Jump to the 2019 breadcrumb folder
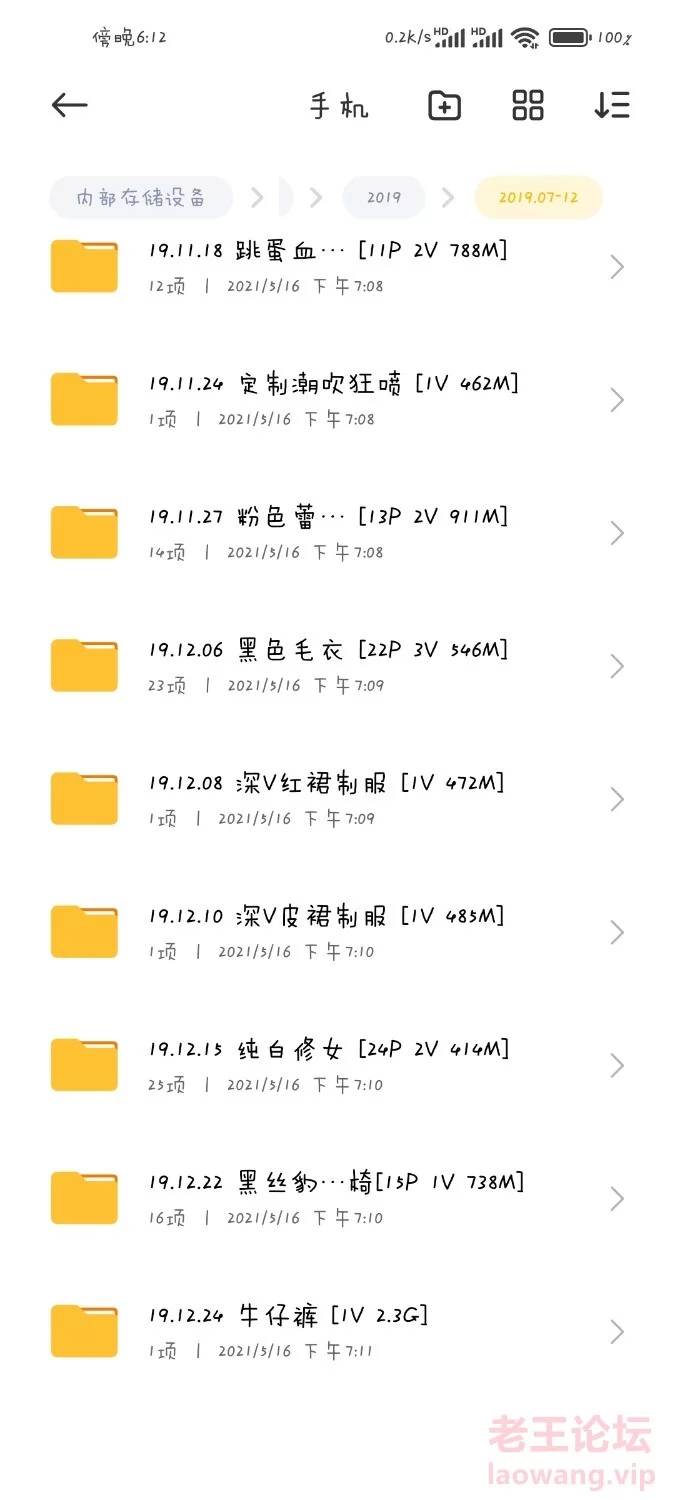 click(384, 198)
